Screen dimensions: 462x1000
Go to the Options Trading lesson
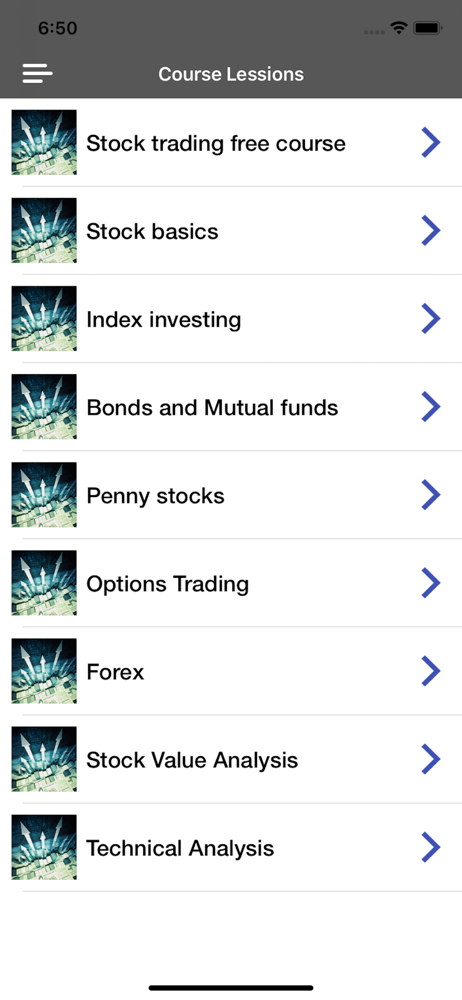click(231, 583)
